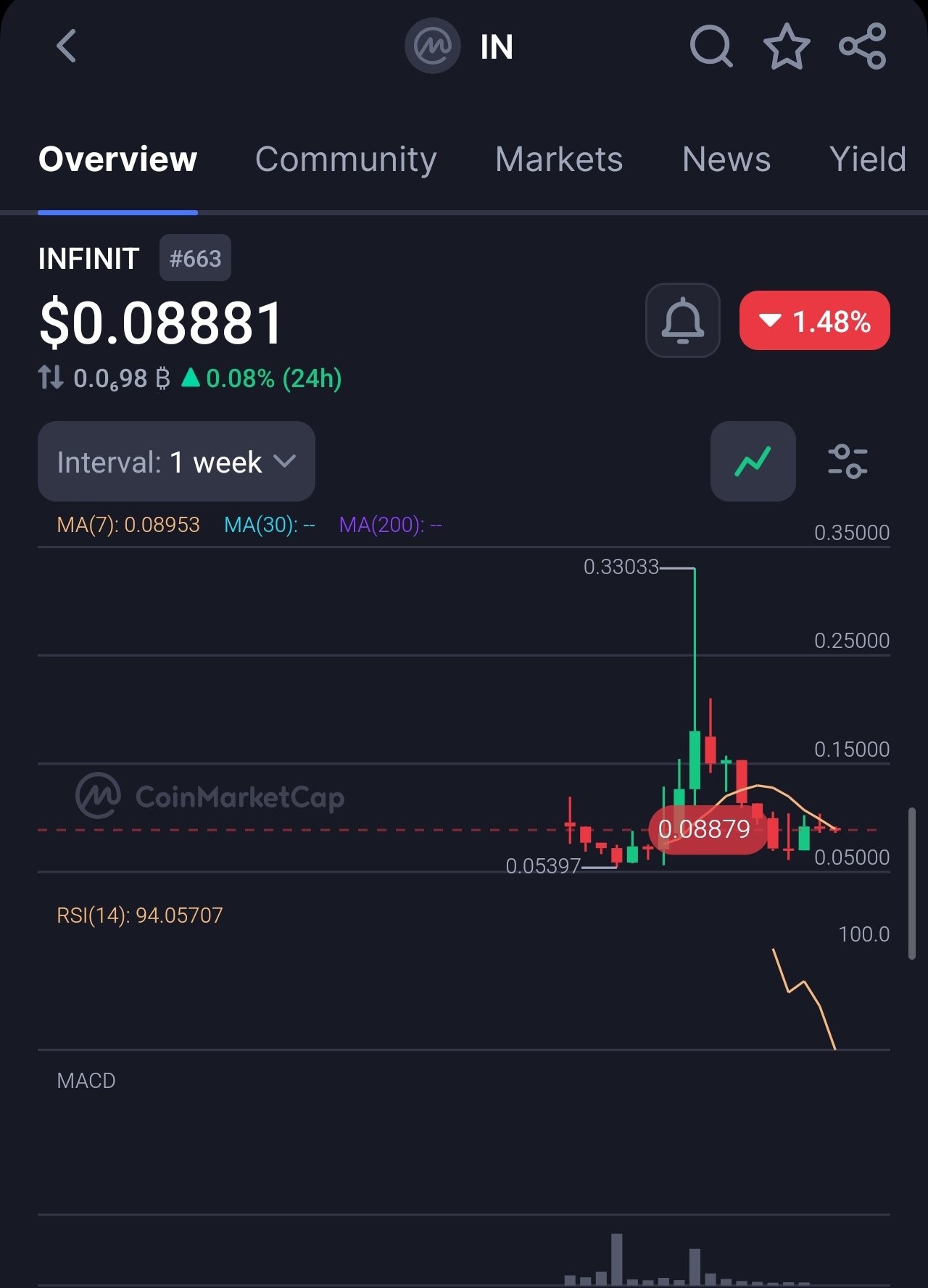Switch chart type with line chart button
Image resolution: width=928 pixels, height=1288 pixels.
click(x=753, y=462)
